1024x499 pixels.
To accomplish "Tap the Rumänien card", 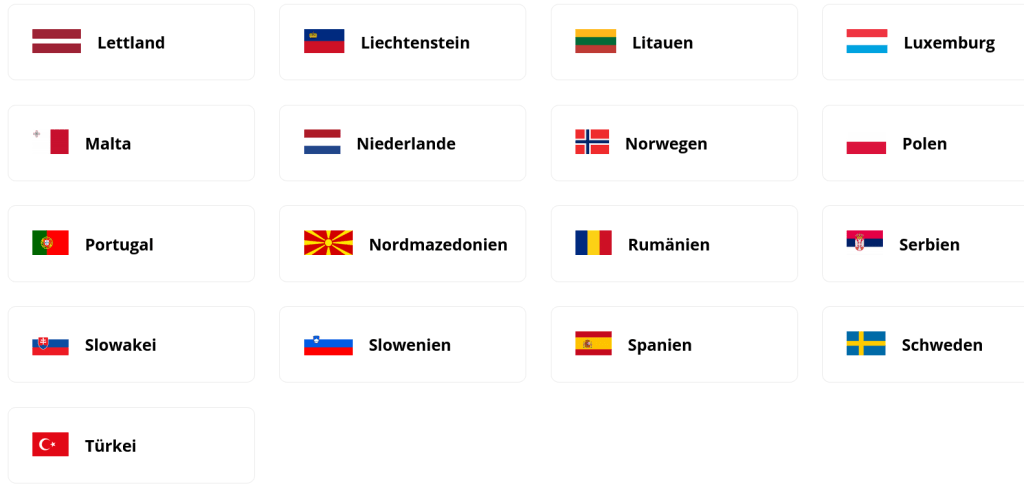I will pyautogui.click(x=674, y=245).
